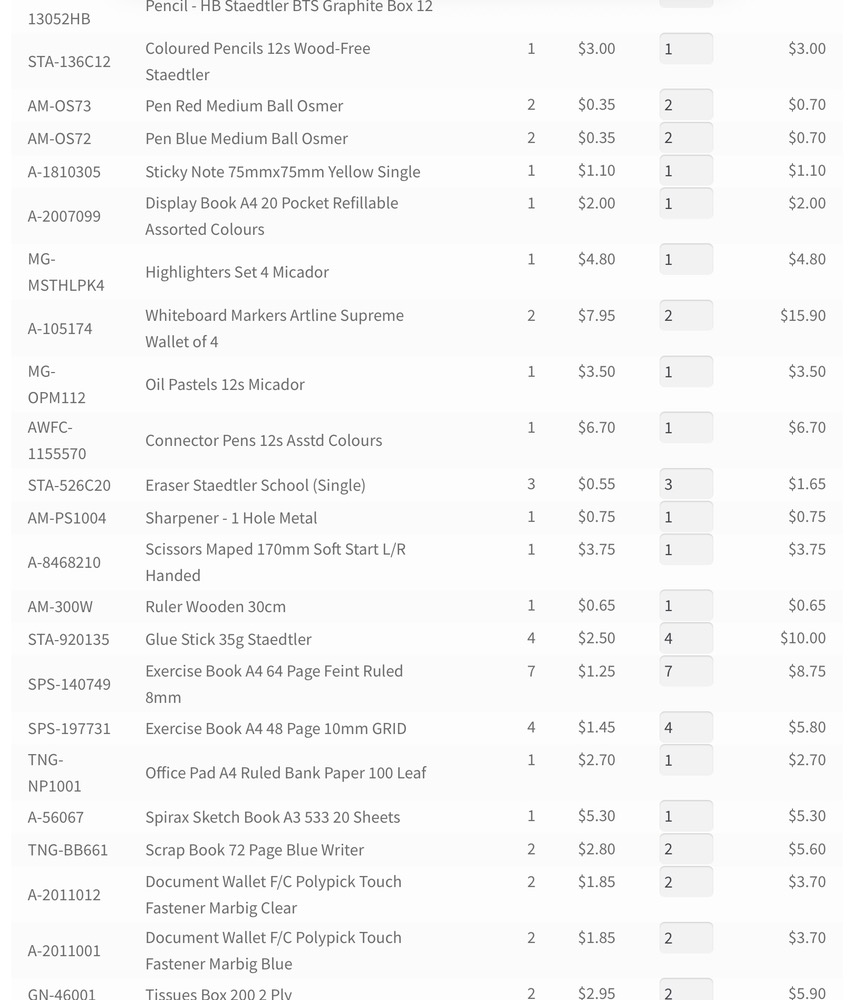Screen dimensions: 852x1000
Task: Focus quantity field for Sharpener 1 Hole Metal
Action: coord(685,518)
